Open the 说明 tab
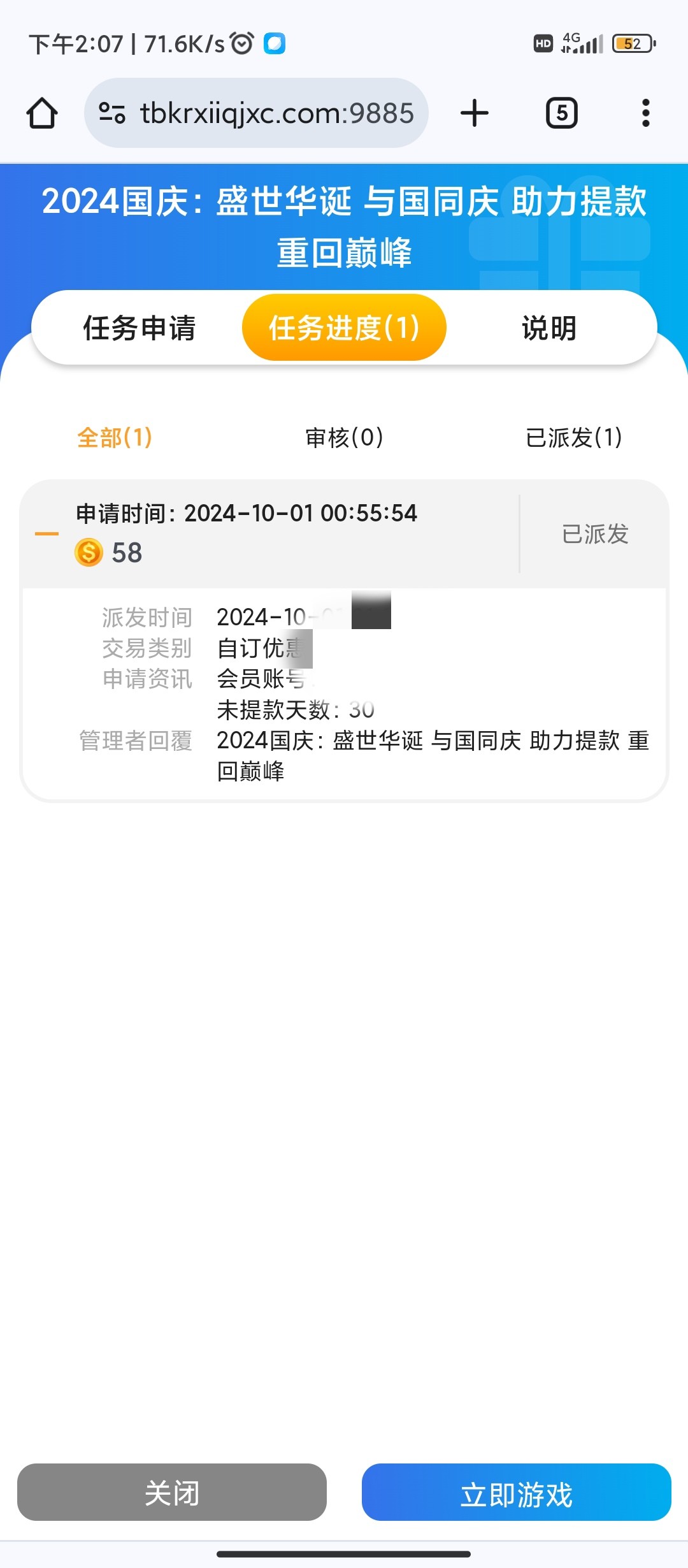This screenshot has width=688, height=1568. [548, 328]
